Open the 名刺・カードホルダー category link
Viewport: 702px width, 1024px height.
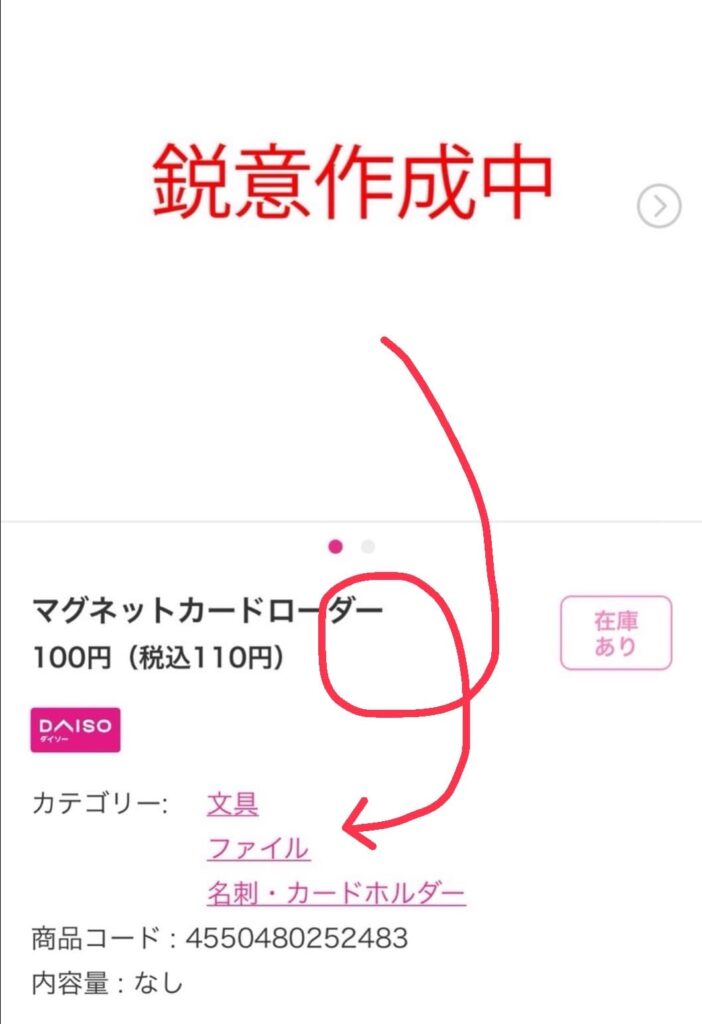(x=336, y=892)
